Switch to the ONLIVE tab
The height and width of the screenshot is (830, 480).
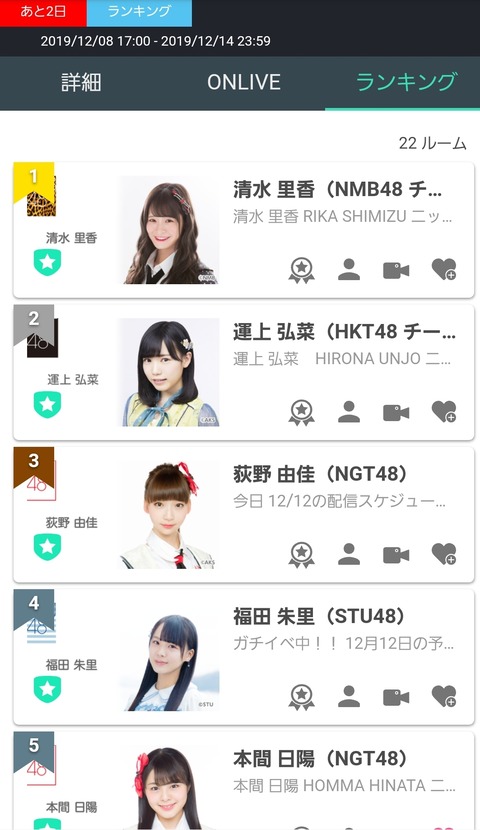click(x=244, y=83)
